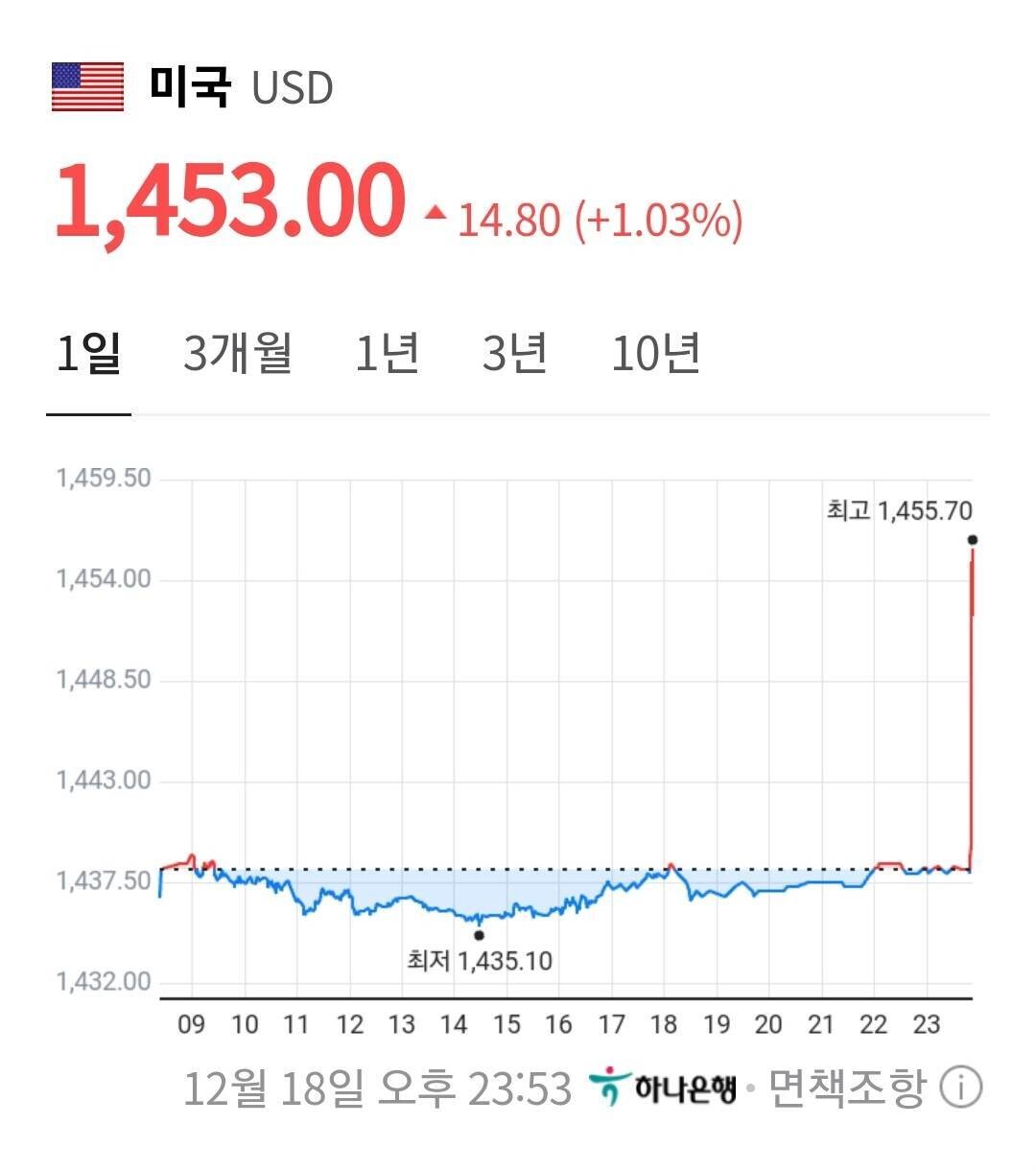This screenshot has height=1170, width=1036.
Task: Open the 10년 chart view
Action: click(655, 353)
